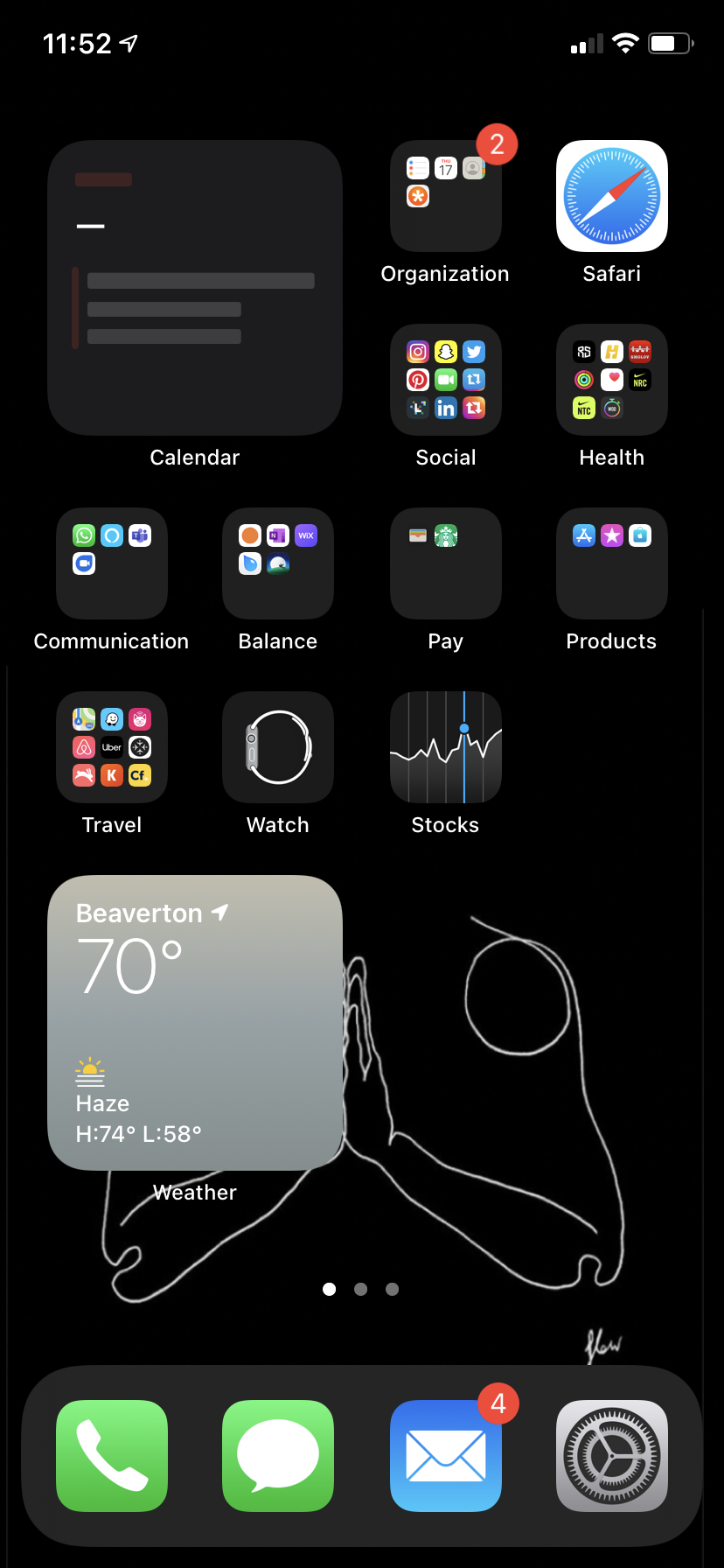Open the Organization folder

click(446, 197)
